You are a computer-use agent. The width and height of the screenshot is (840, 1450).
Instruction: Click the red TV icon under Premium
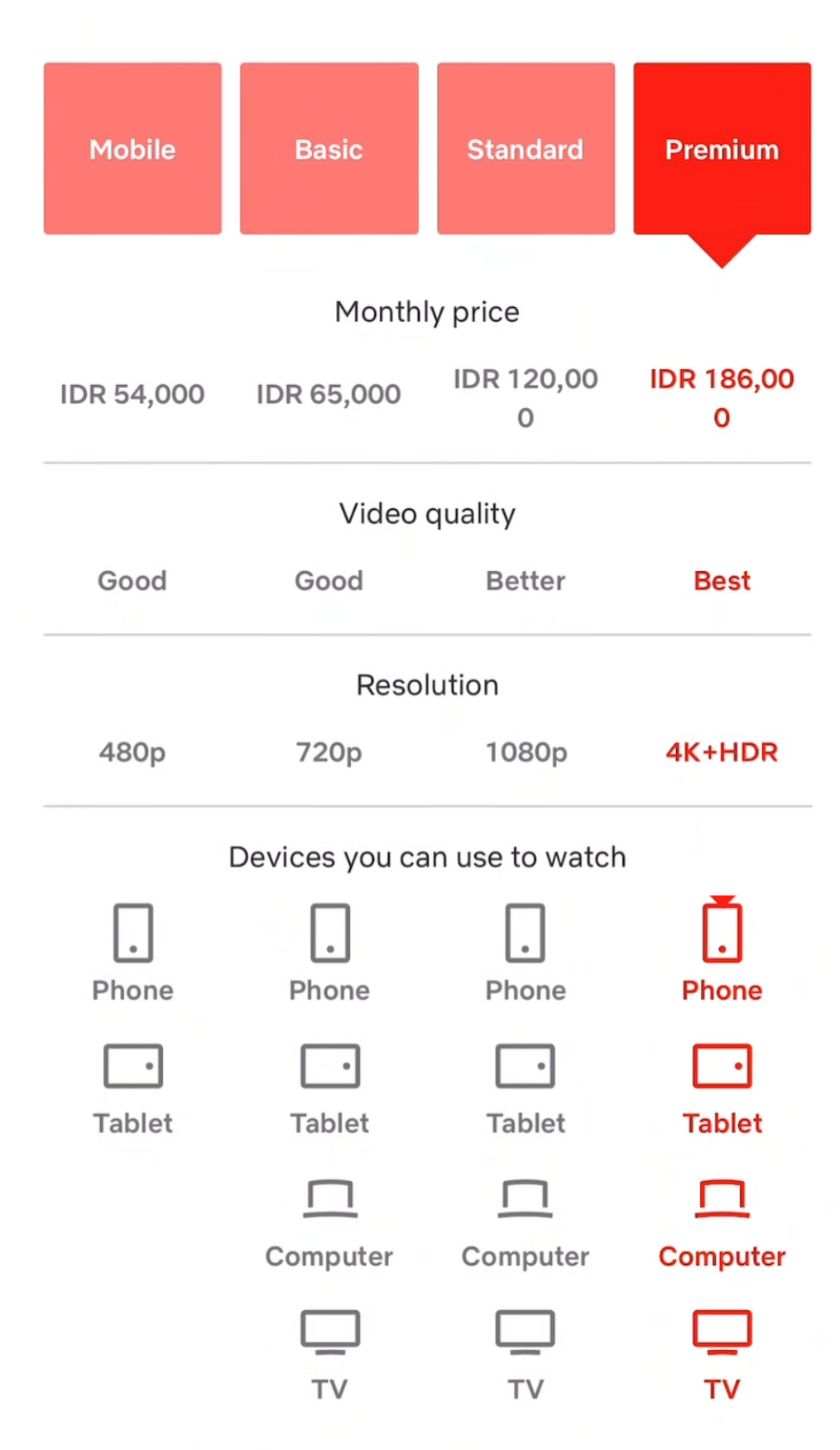coord(722,1332)
